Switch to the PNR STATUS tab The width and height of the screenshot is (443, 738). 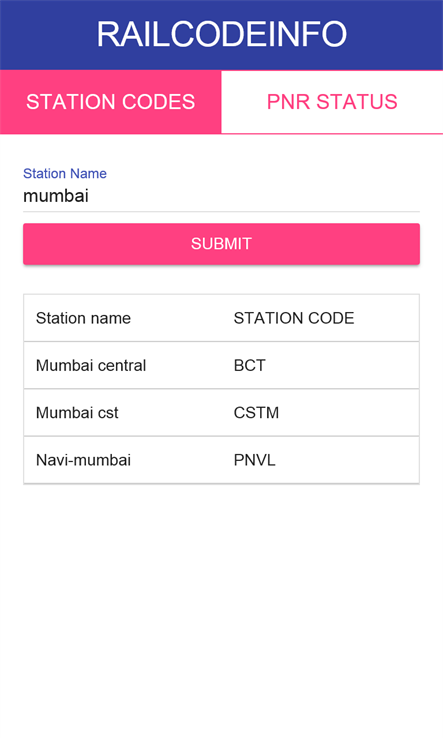[332, 102]
